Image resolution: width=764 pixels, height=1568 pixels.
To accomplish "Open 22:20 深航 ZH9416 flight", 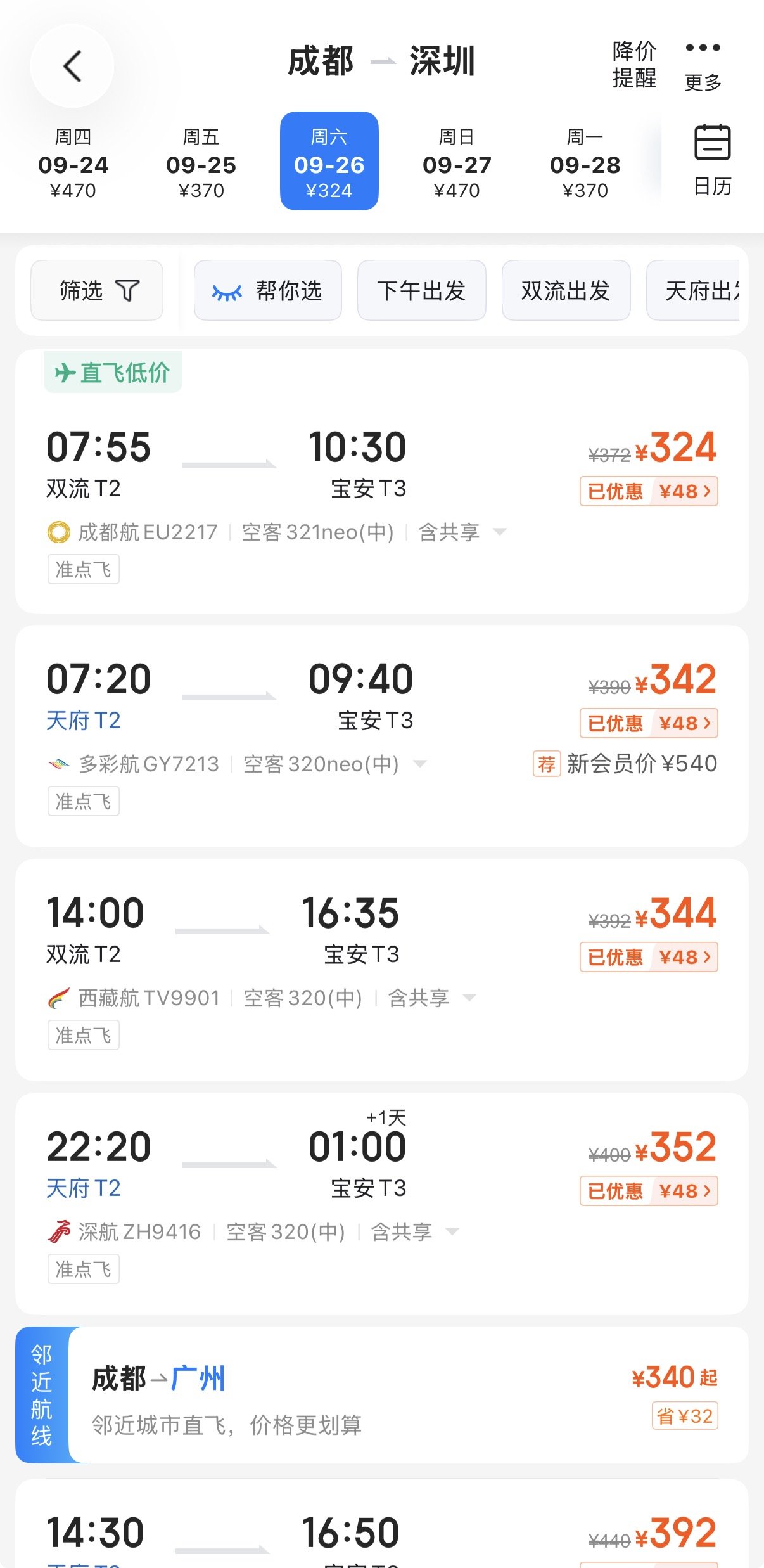I will click(x=382, y=1204).
